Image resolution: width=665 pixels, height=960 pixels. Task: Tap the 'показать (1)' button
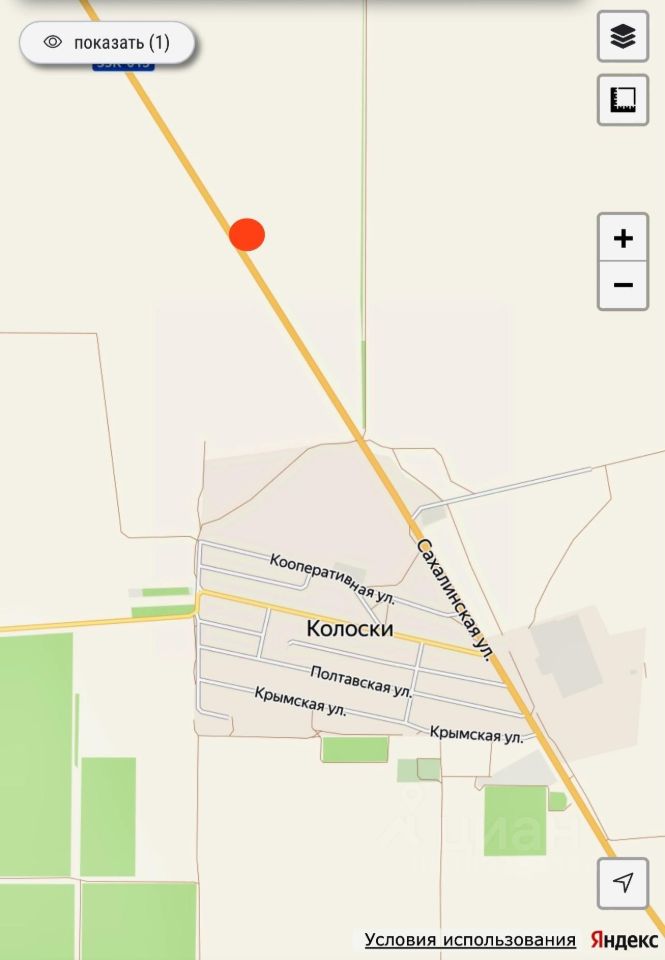click(x=107, y=43)
